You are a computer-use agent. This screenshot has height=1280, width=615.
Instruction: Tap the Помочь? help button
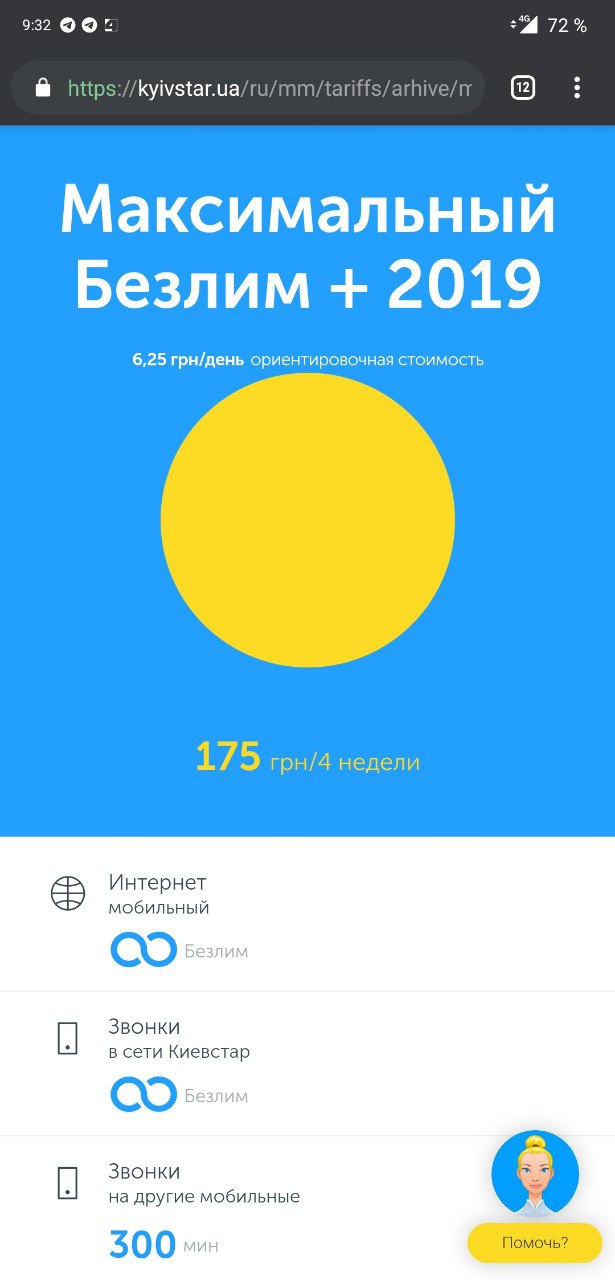[x=534, y=1243]
